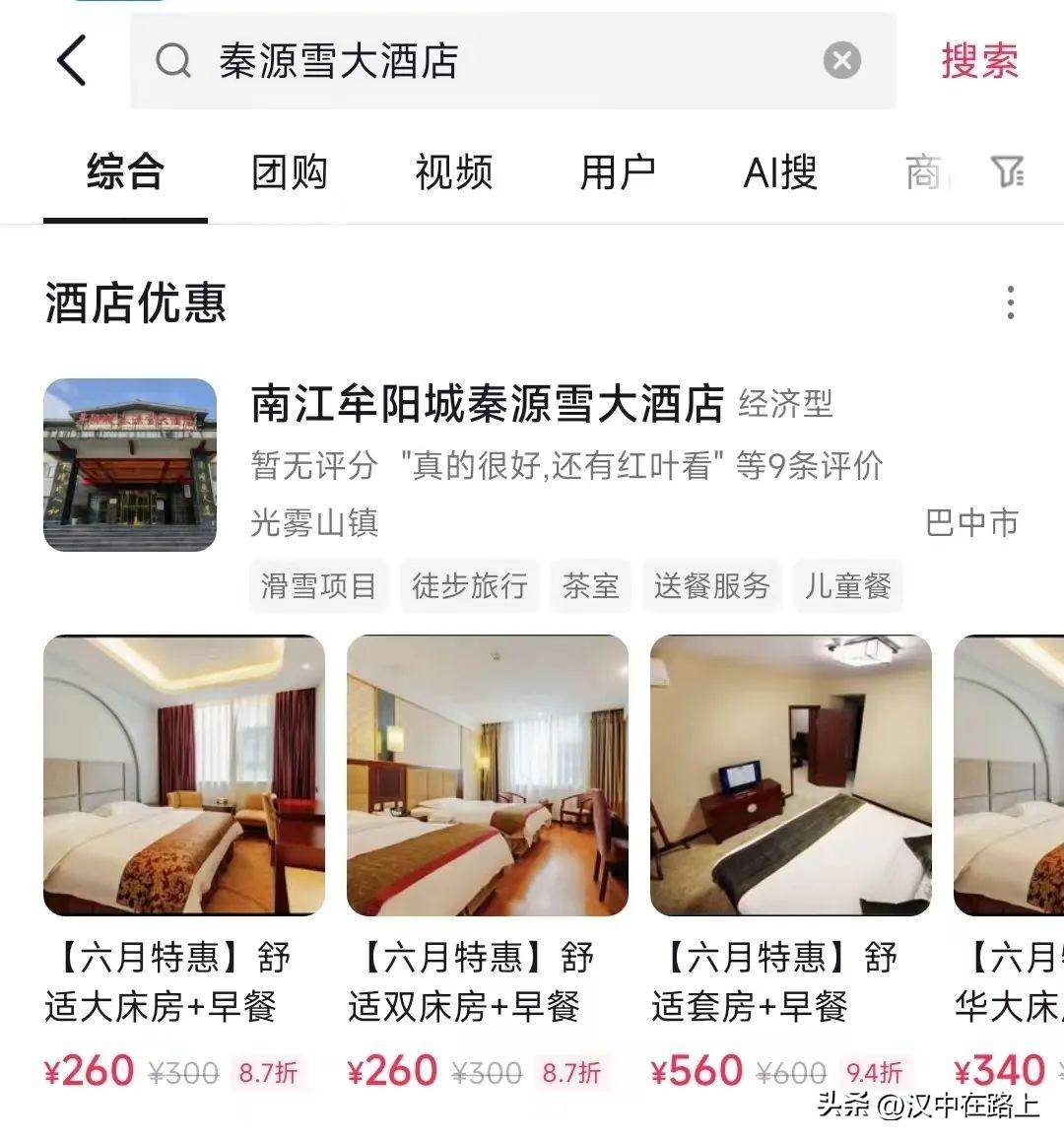Viewport: 1064px width, 1142px height.
Task: Open the AI搜 tab
Action: (779, 172)
